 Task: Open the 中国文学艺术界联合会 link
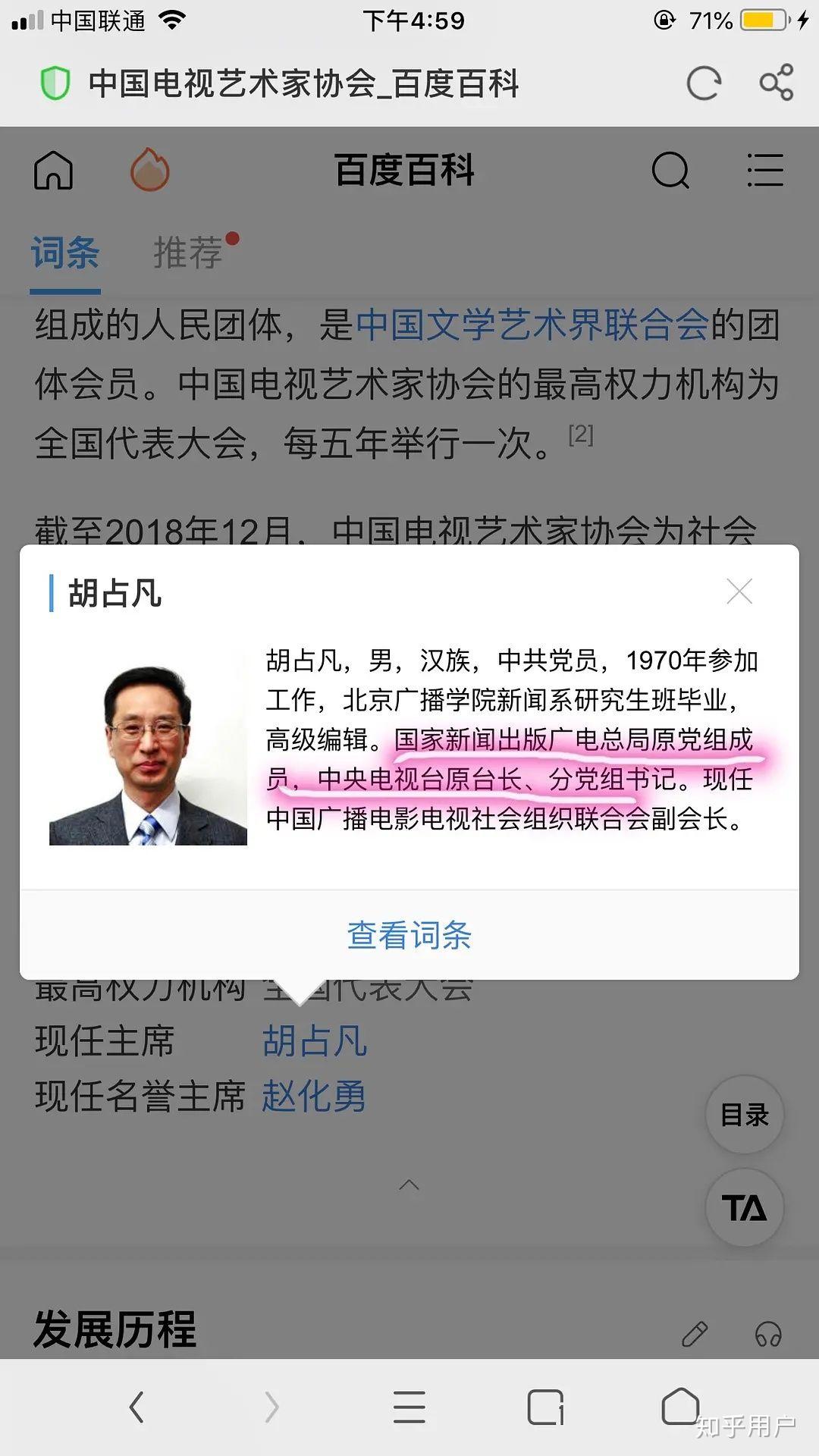click(x=532, y=325)
